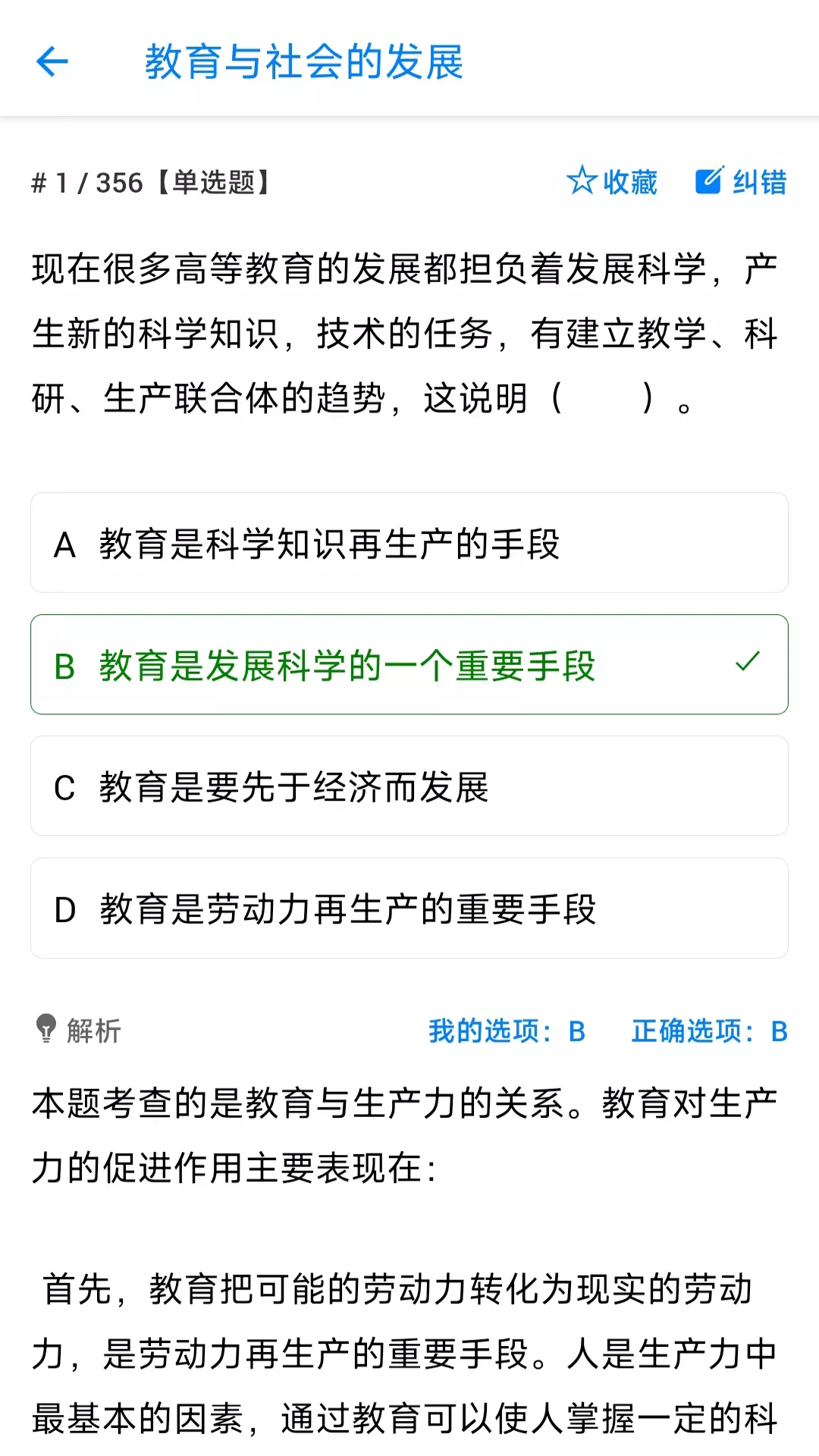This screenshot has width=819, height=1456.
Task: Go back using the top-left arrow
Action: [x=52, y=61]
